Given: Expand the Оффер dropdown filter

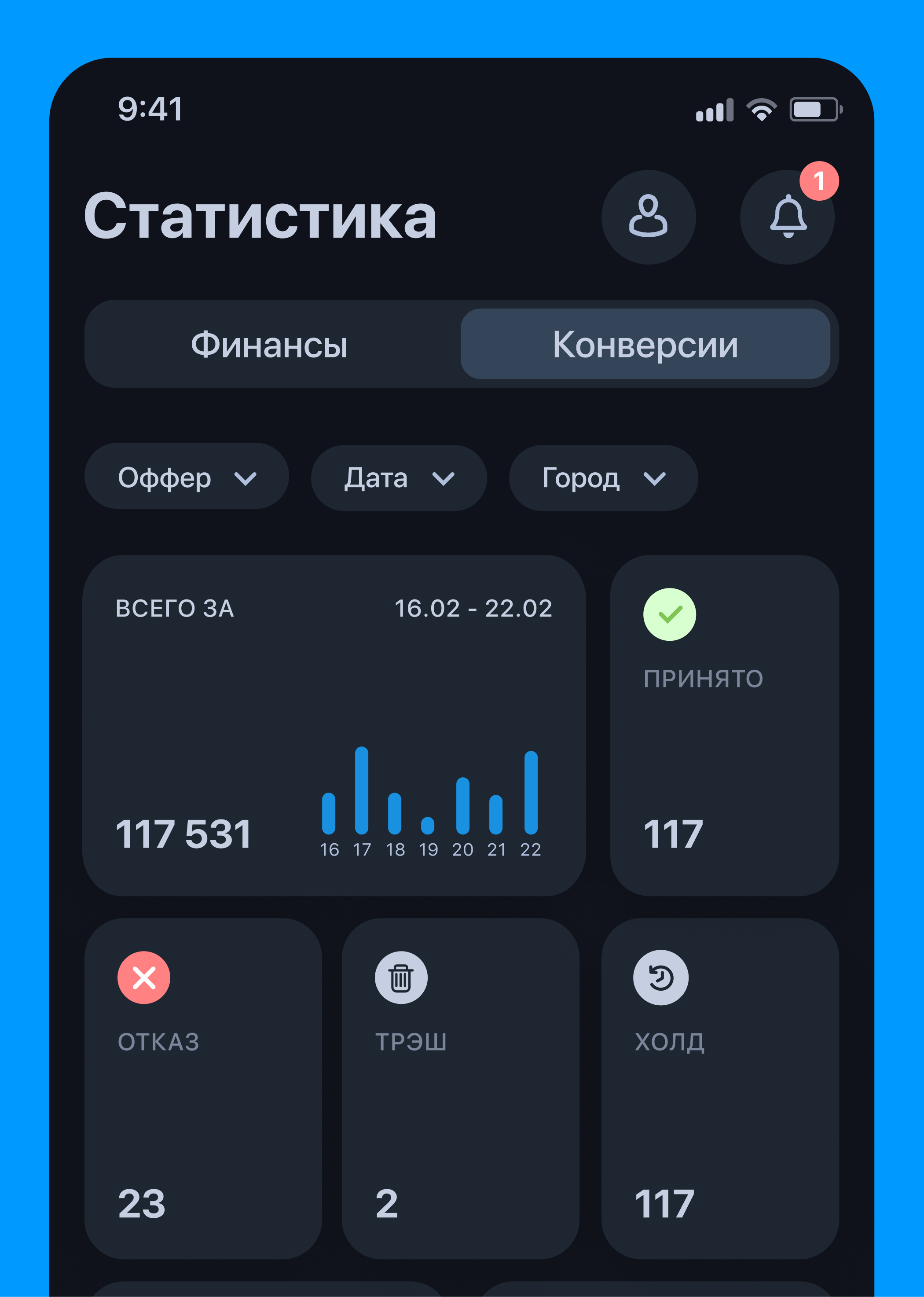Looking at the screenshot, I should click(187, 477).
